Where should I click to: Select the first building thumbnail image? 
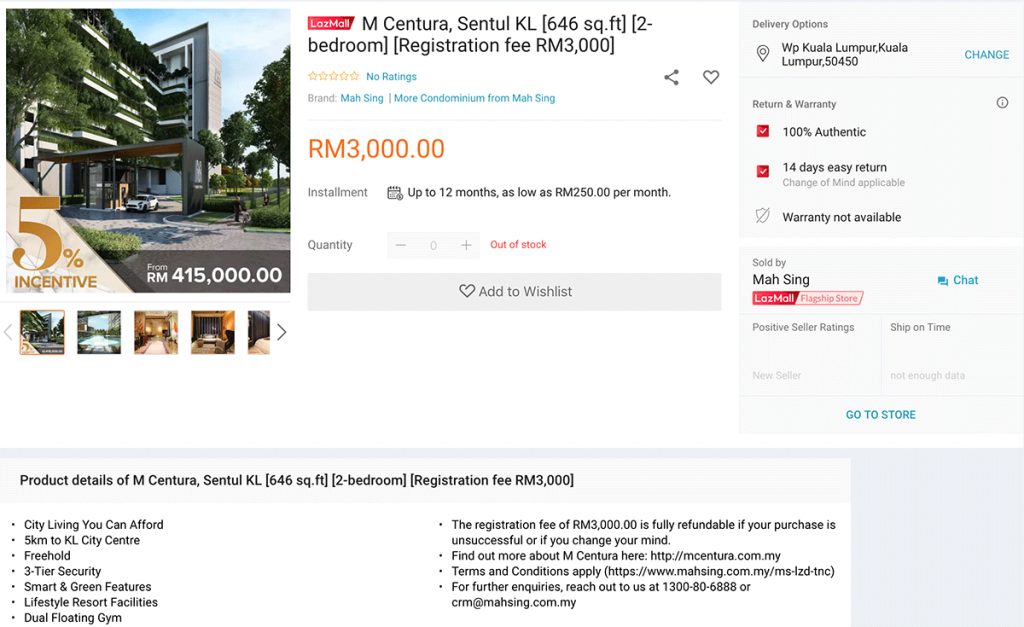point(42,332)
